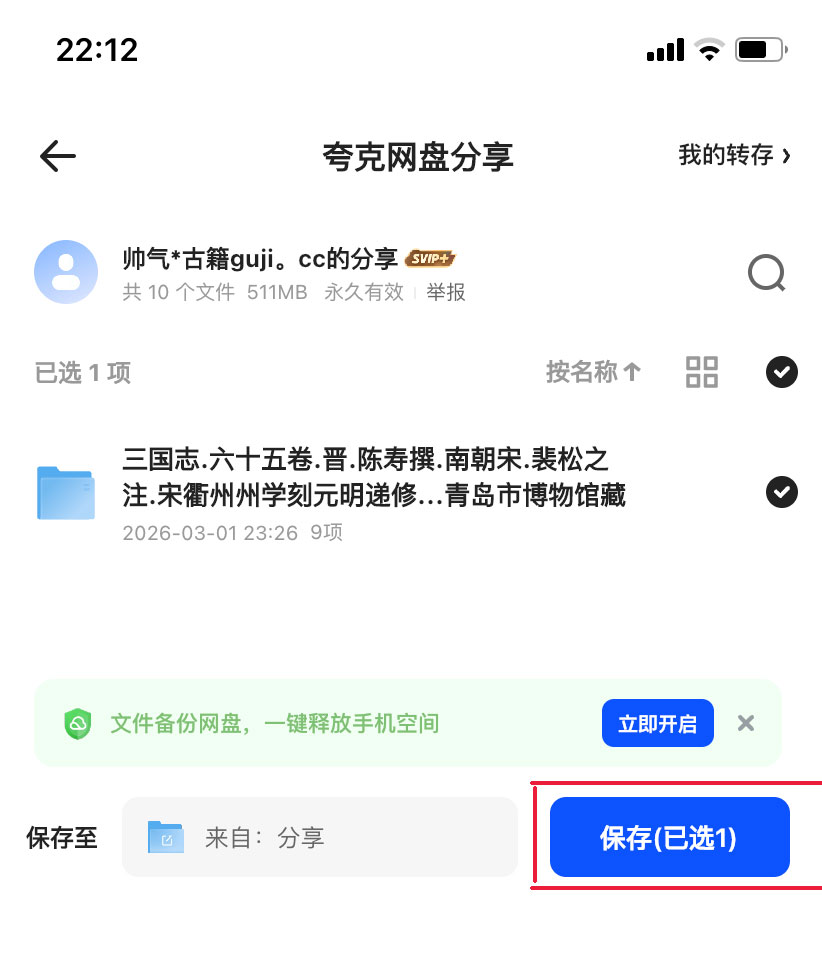Go back using the arrow icon
This screenshot has width=822, height=968.
coord(58,156)
